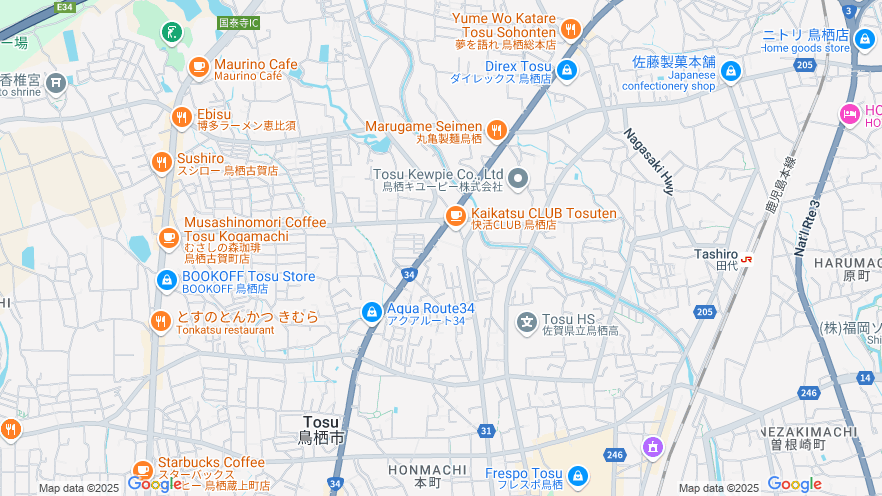Tap the Sushiro restaurant pin
Viewport: 882px width, 496px height.
[x=161, y=162]
